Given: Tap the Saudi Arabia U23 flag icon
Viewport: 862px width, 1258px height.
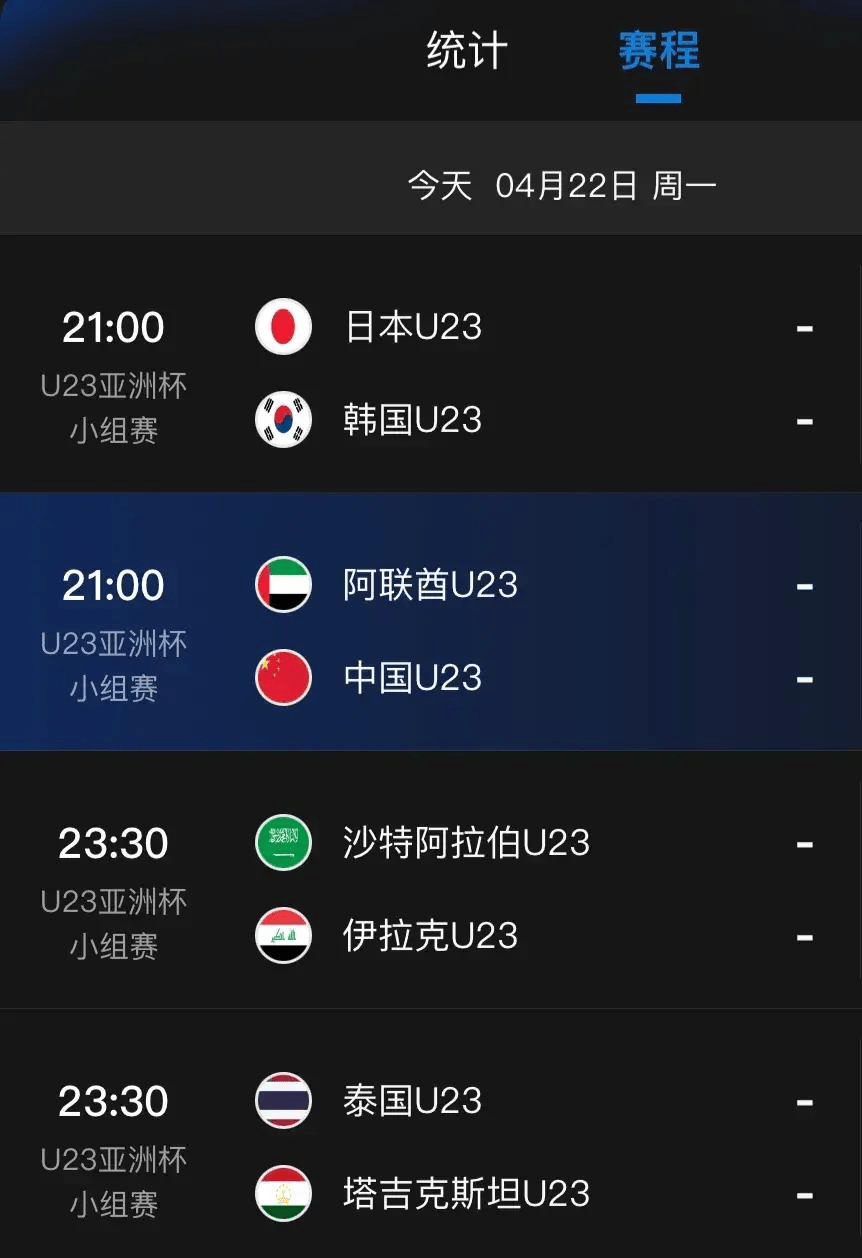Looking at the screenshot, I should click(x=283, y=842).
